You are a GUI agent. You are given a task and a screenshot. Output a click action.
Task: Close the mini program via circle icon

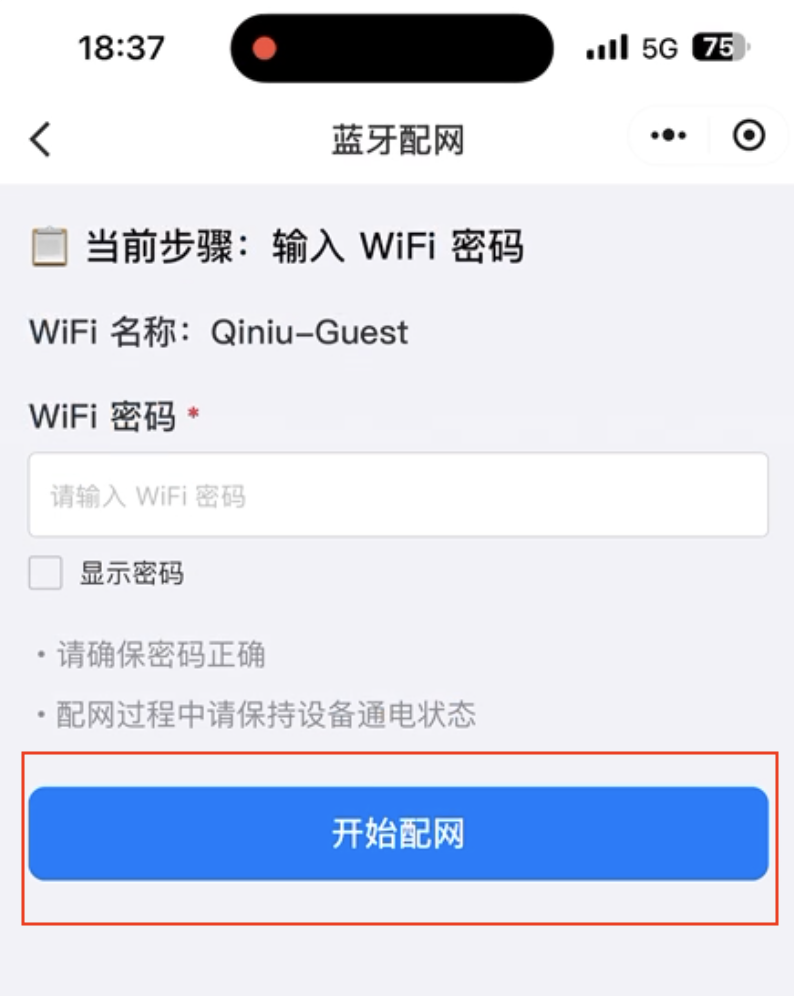coord(749,136)
